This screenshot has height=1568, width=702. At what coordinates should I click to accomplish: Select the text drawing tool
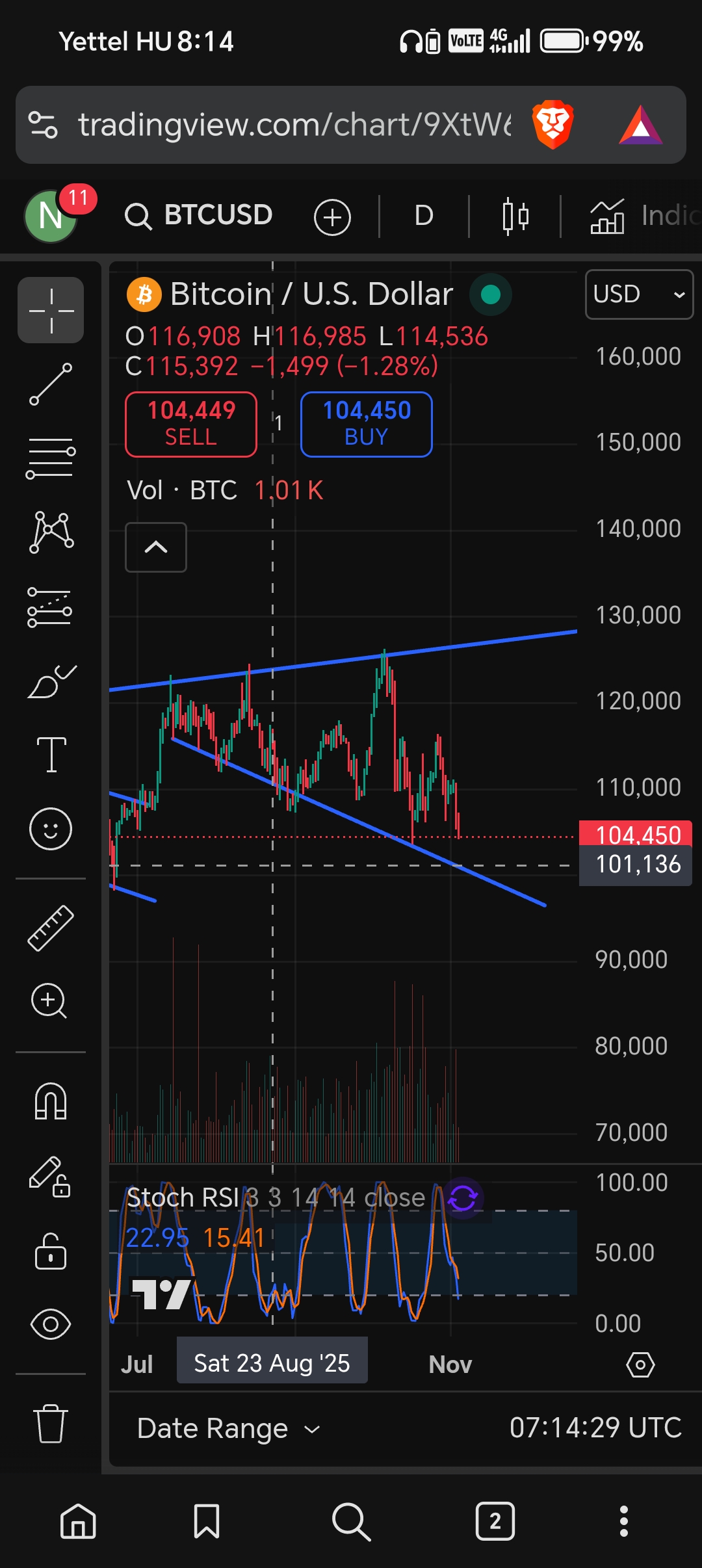51,754
